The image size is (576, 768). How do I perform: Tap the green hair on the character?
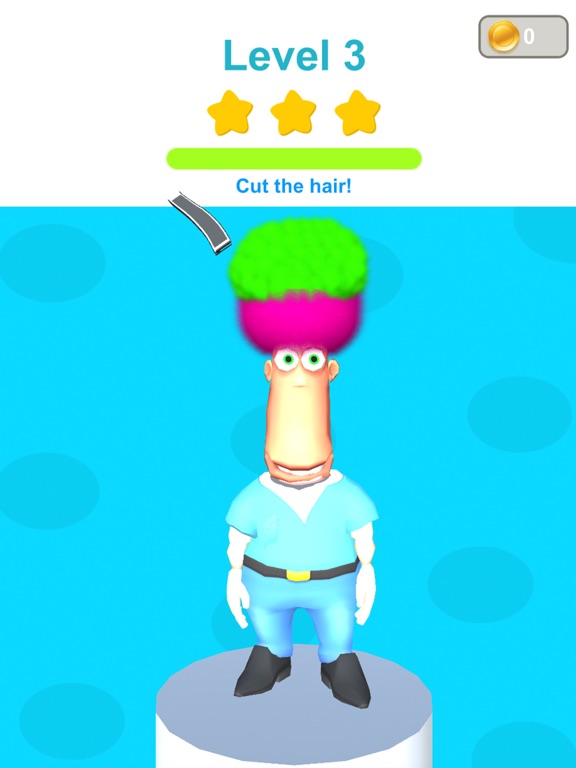click(x=298, y=259)
